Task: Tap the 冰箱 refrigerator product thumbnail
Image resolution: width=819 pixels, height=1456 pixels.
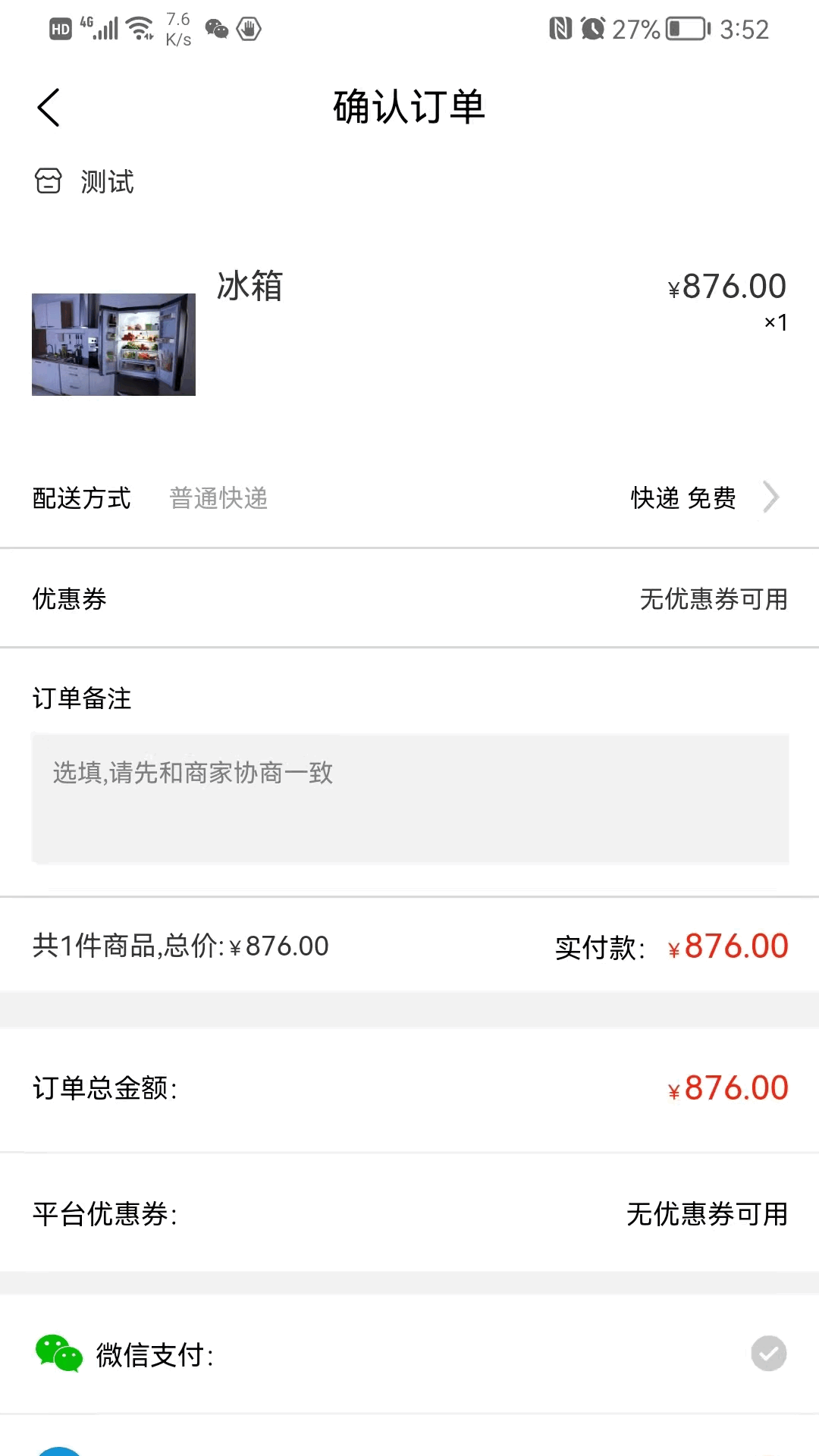Action: click(114, 344)
